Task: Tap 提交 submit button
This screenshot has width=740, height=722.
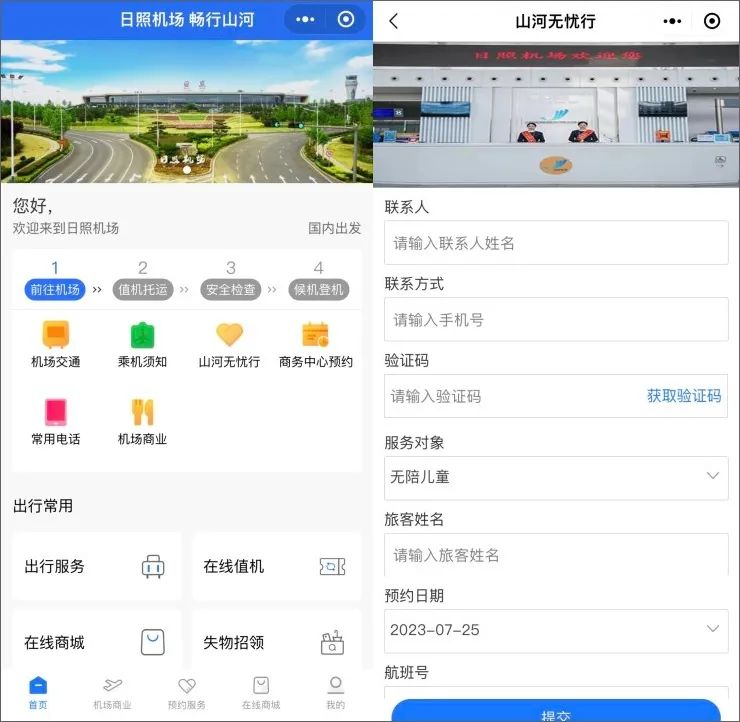Action: click(556, 712)
